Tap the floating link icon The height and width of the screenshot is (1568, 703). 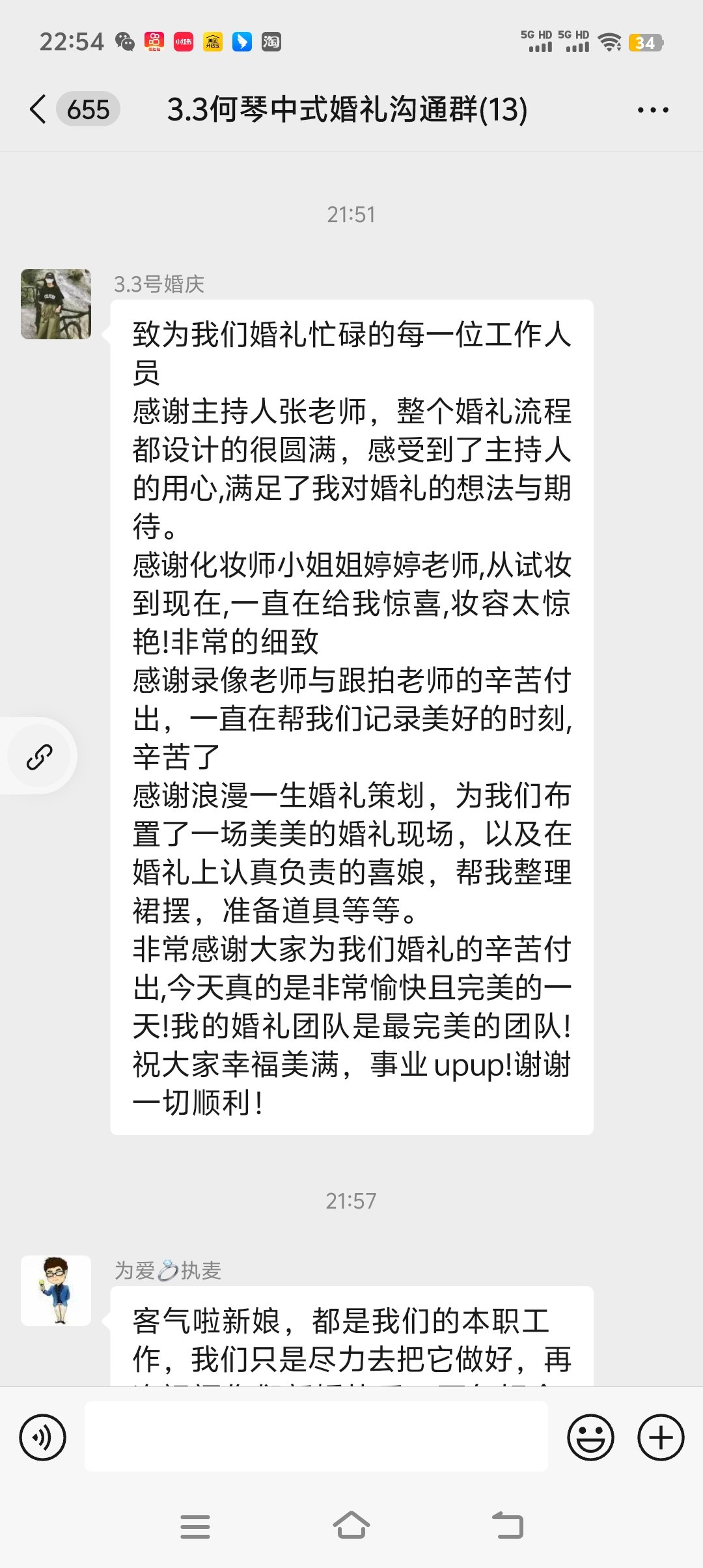tap(39, 756)
